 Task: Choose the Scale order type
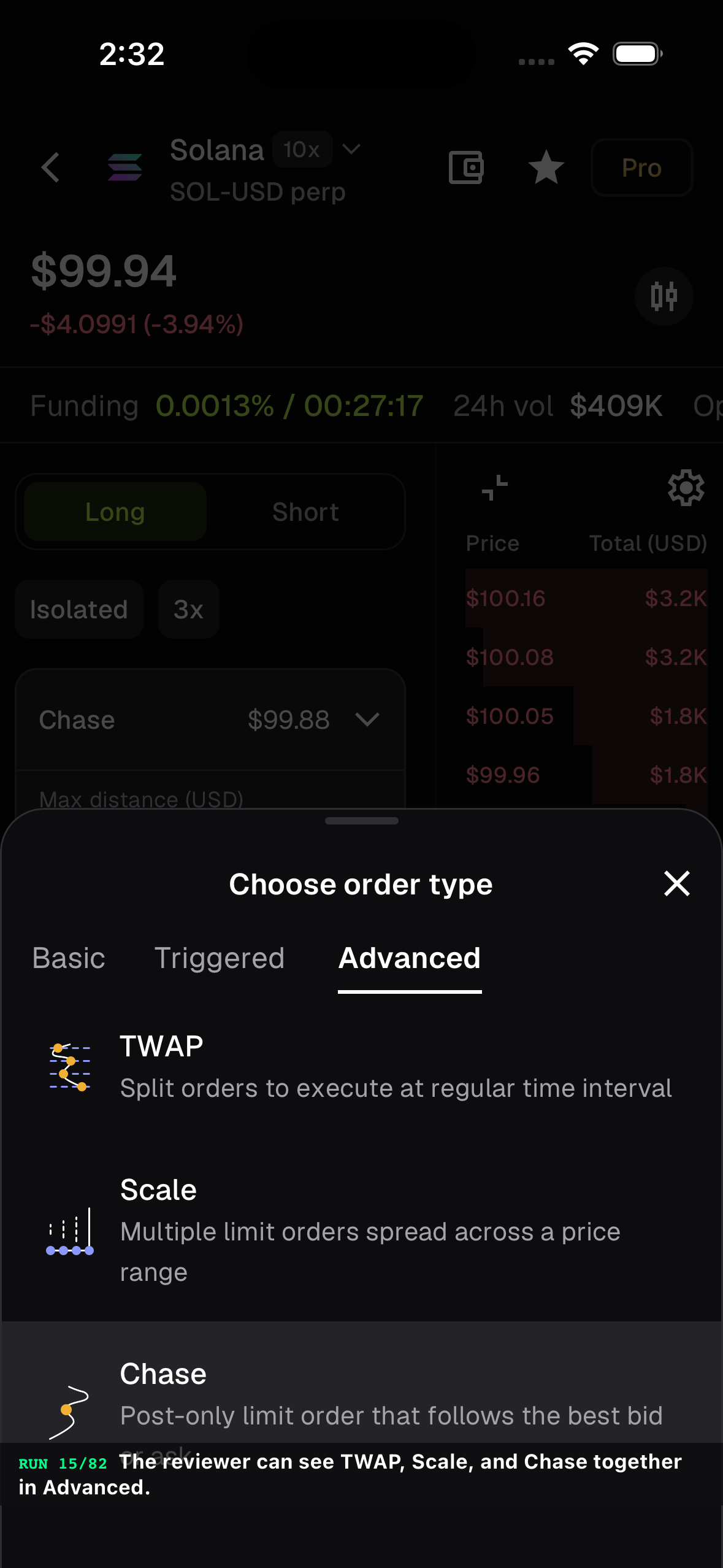(361, 1230)
